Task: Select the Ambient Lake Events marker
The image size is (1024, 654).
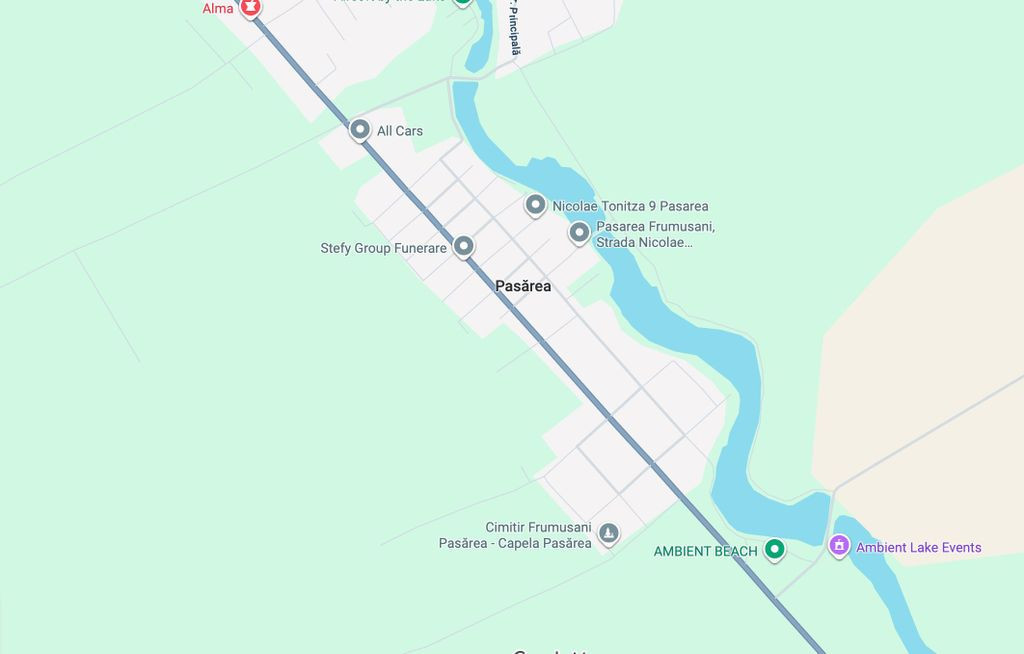Action: click(x=839, y=546)
